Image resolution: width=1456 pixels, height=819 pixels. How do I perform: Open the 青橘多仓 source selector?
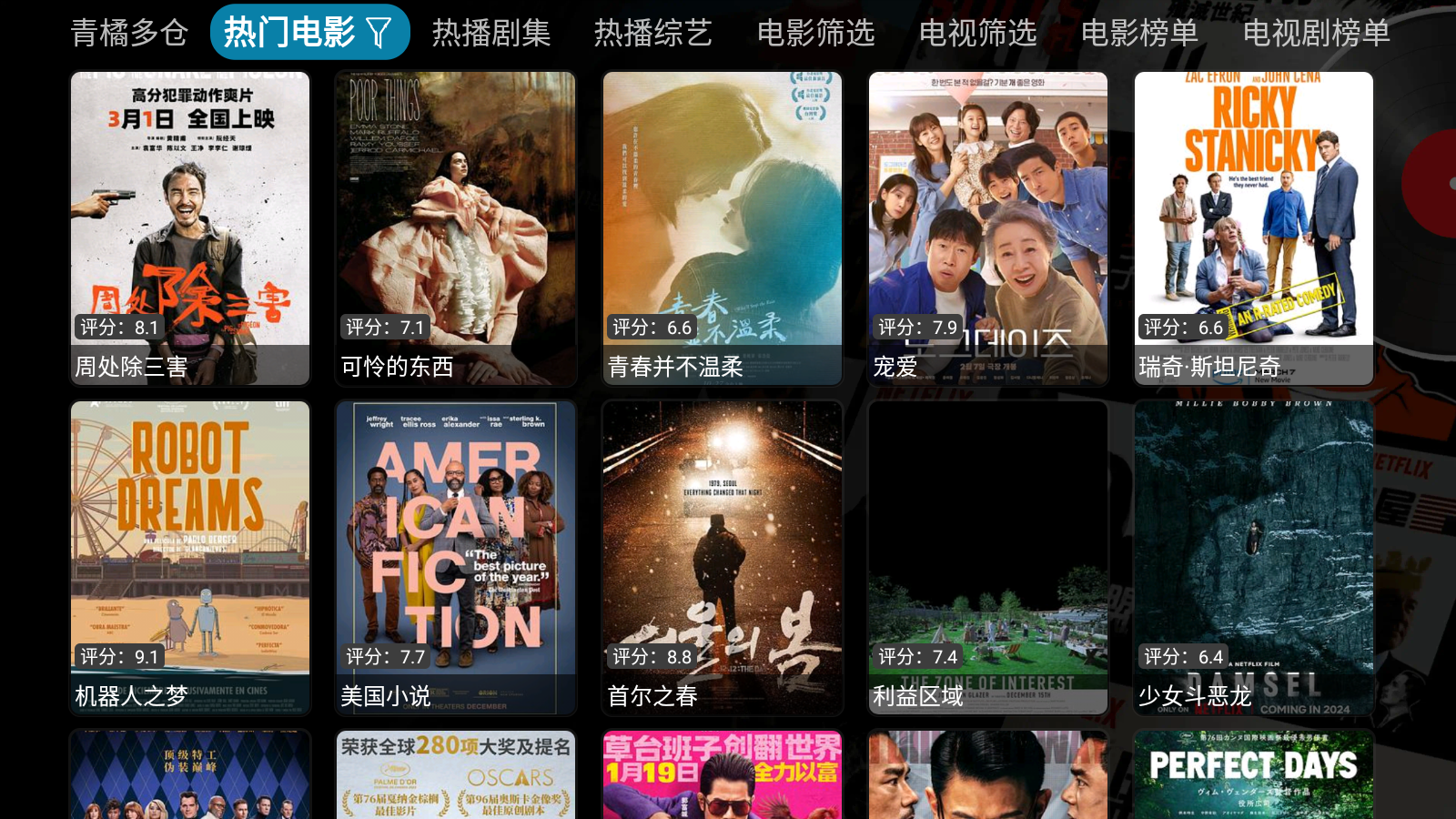pos(129,33)
